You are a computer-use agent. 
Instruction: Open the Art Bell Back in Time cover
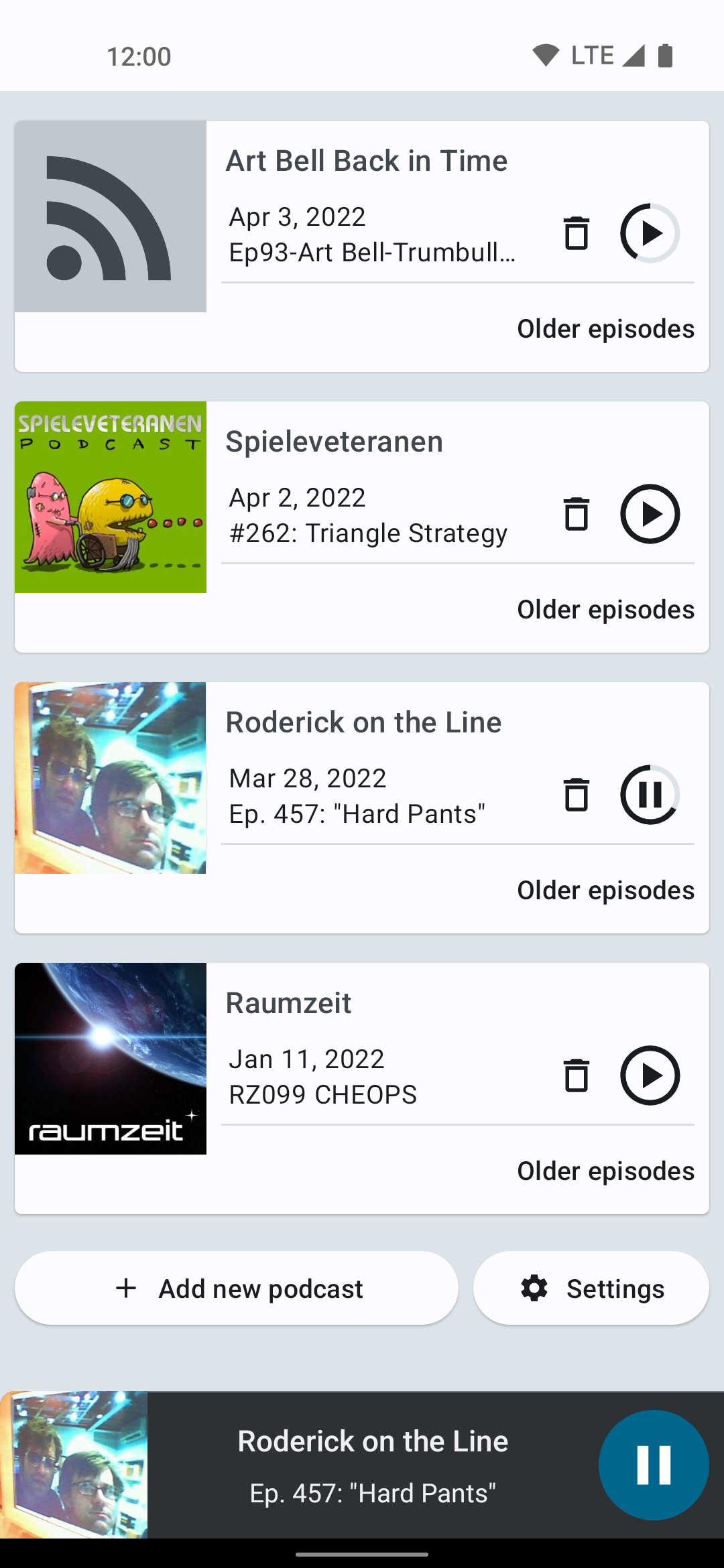(111, 216)
